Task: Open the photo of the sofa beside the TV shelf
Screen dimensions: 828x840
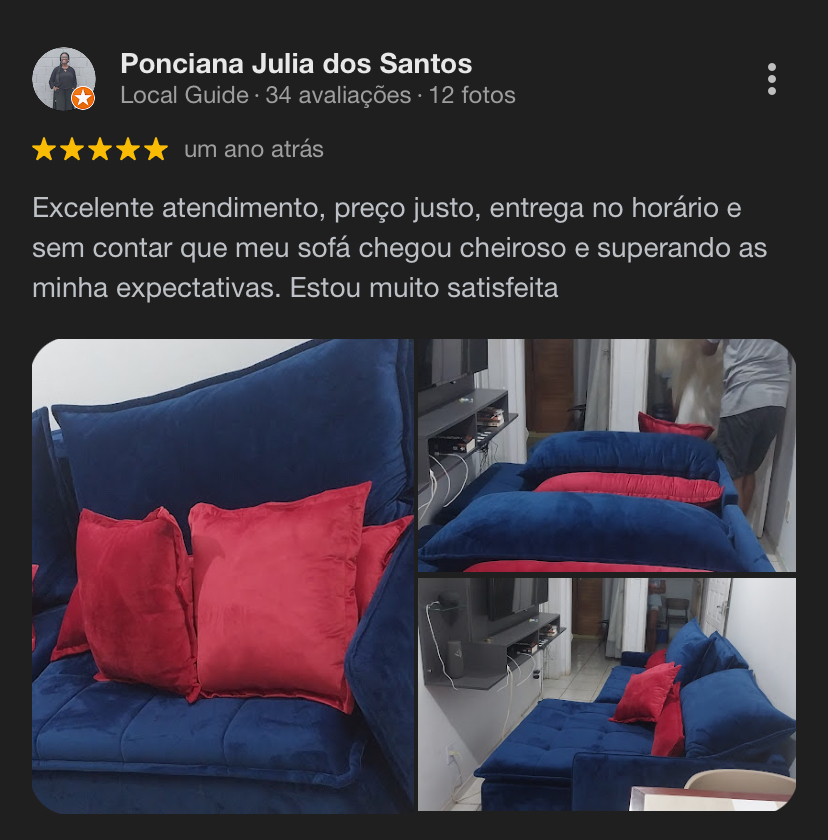Action: coord(607,694)
